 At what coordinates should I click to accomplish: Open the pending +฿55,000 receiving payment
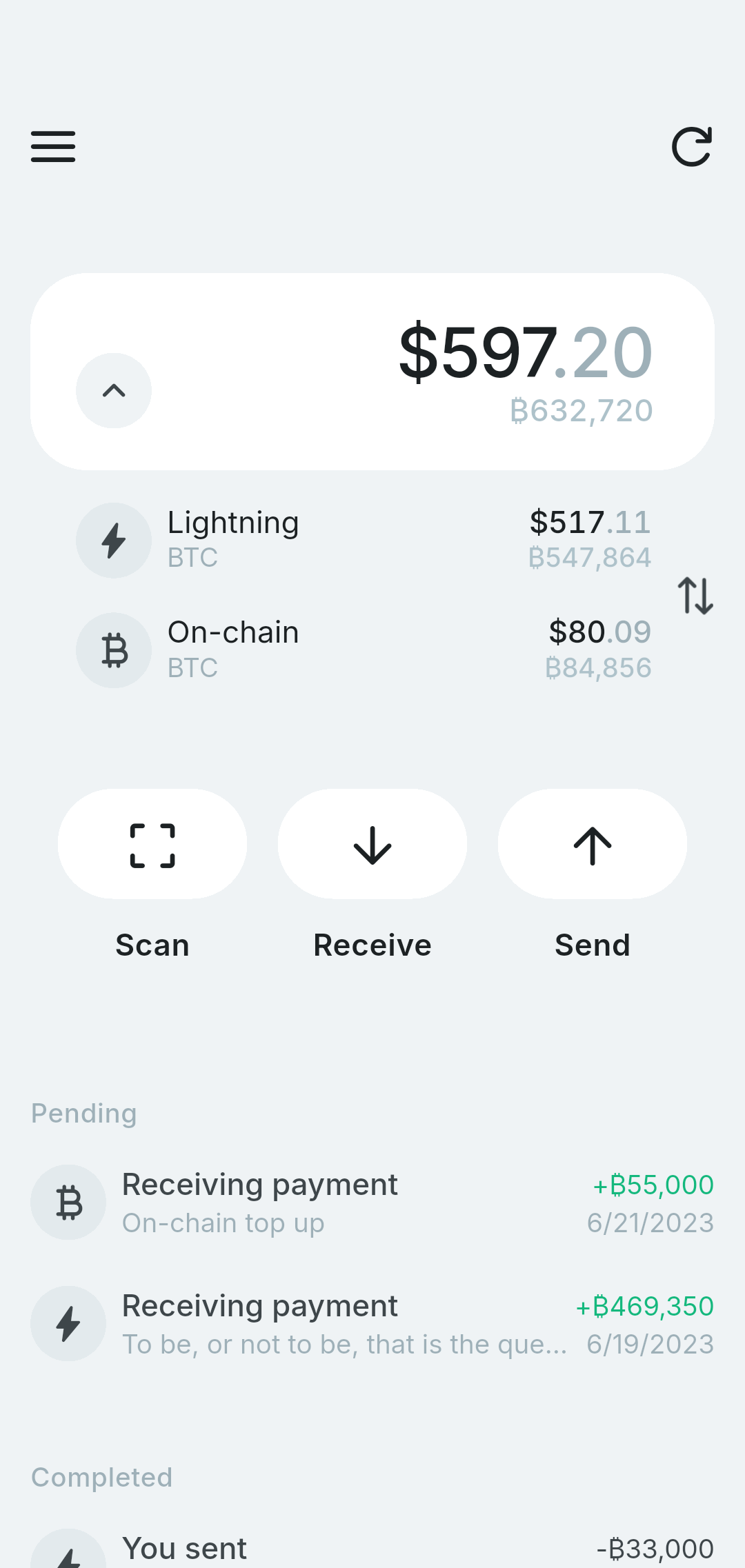tap(372, 1202)
